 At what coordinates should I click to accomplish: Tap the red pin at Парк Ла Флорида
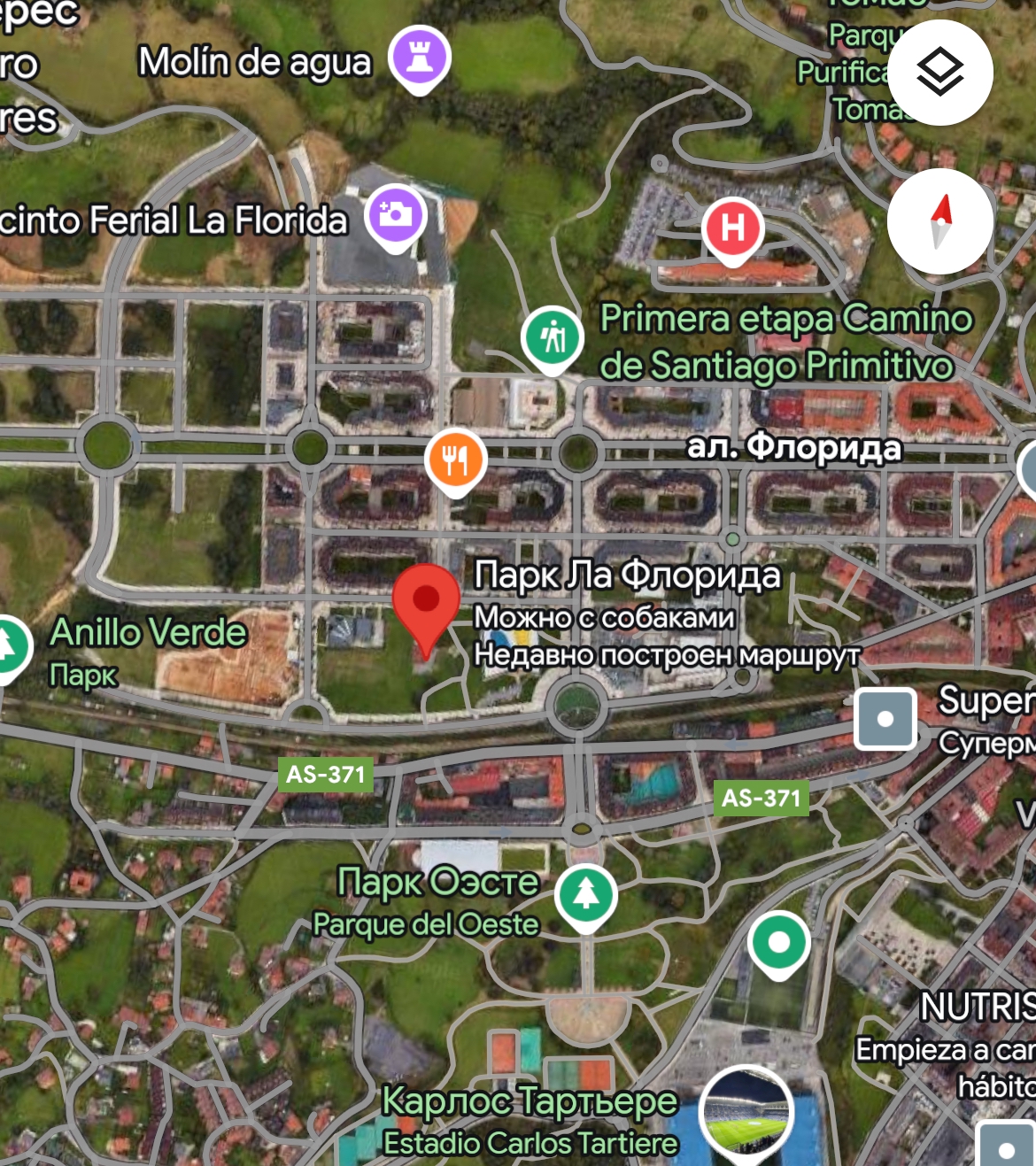click(x=426, y=603)
